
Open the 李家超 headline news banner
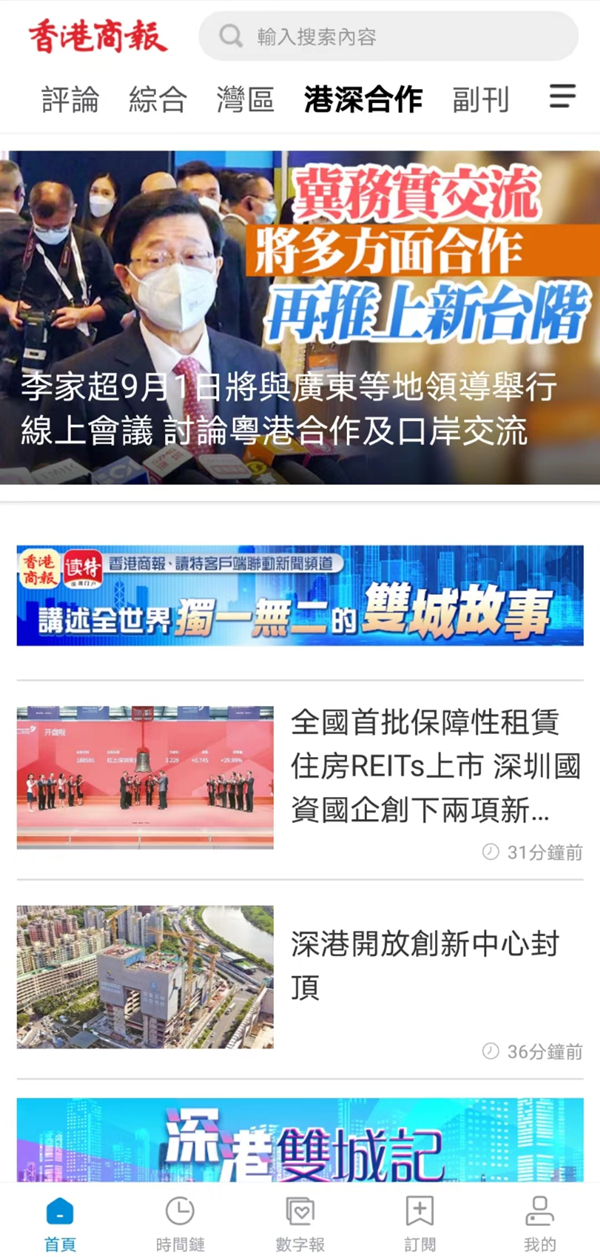coord(300,317)
